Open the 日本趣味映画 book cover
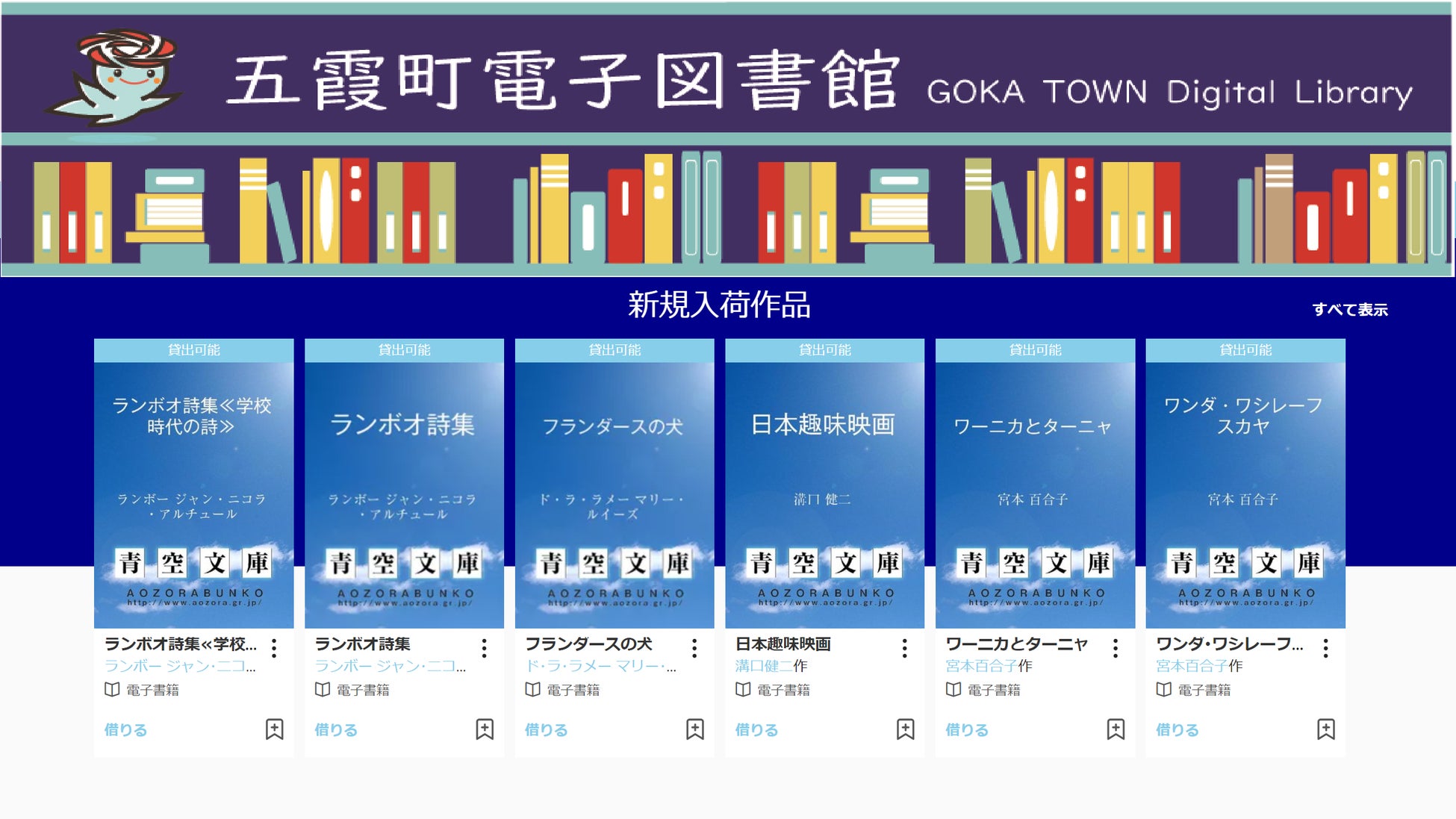 point(824,493)
